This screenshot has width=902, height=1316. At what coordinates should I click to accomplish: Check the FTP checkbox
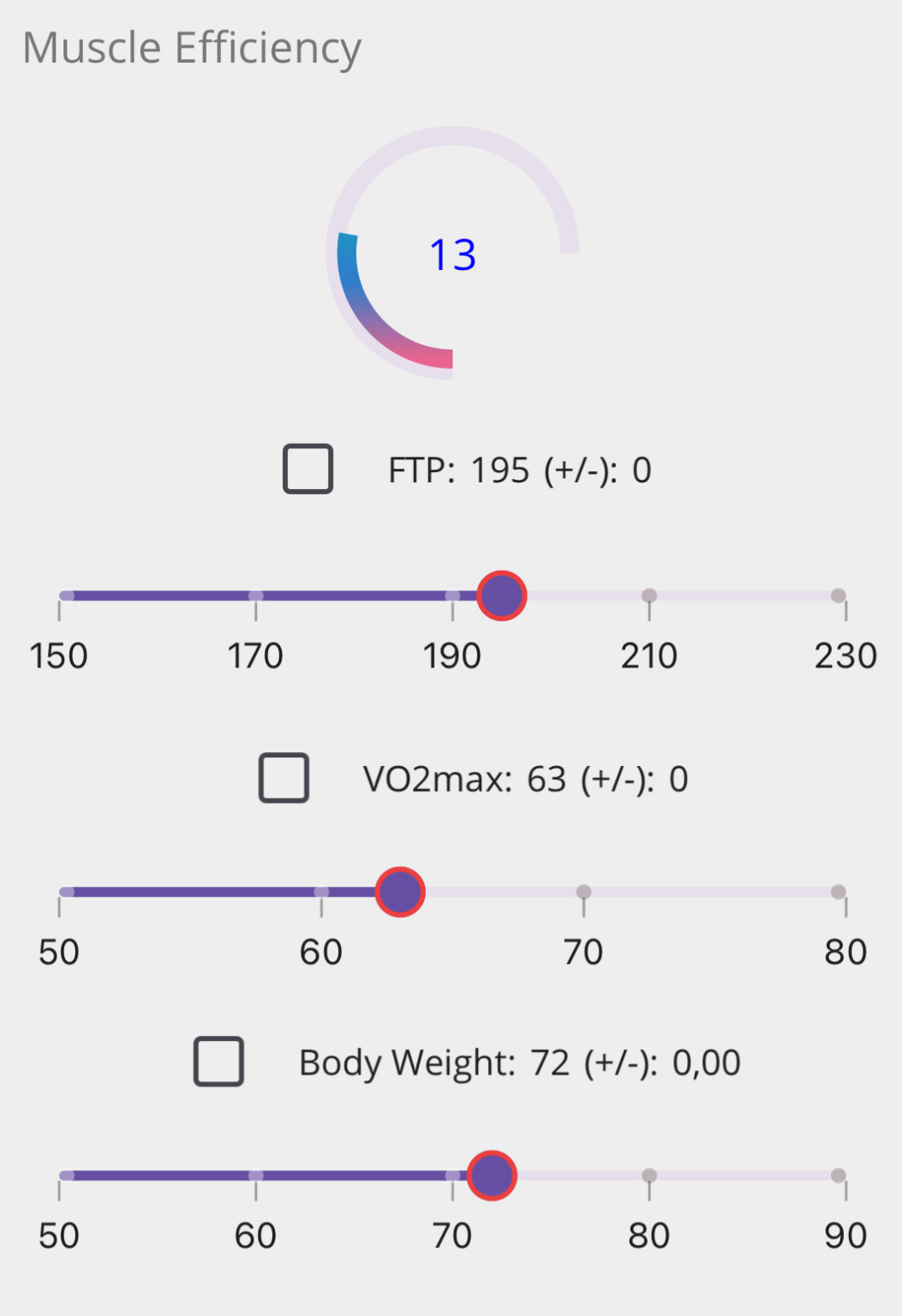click(308, 470)
